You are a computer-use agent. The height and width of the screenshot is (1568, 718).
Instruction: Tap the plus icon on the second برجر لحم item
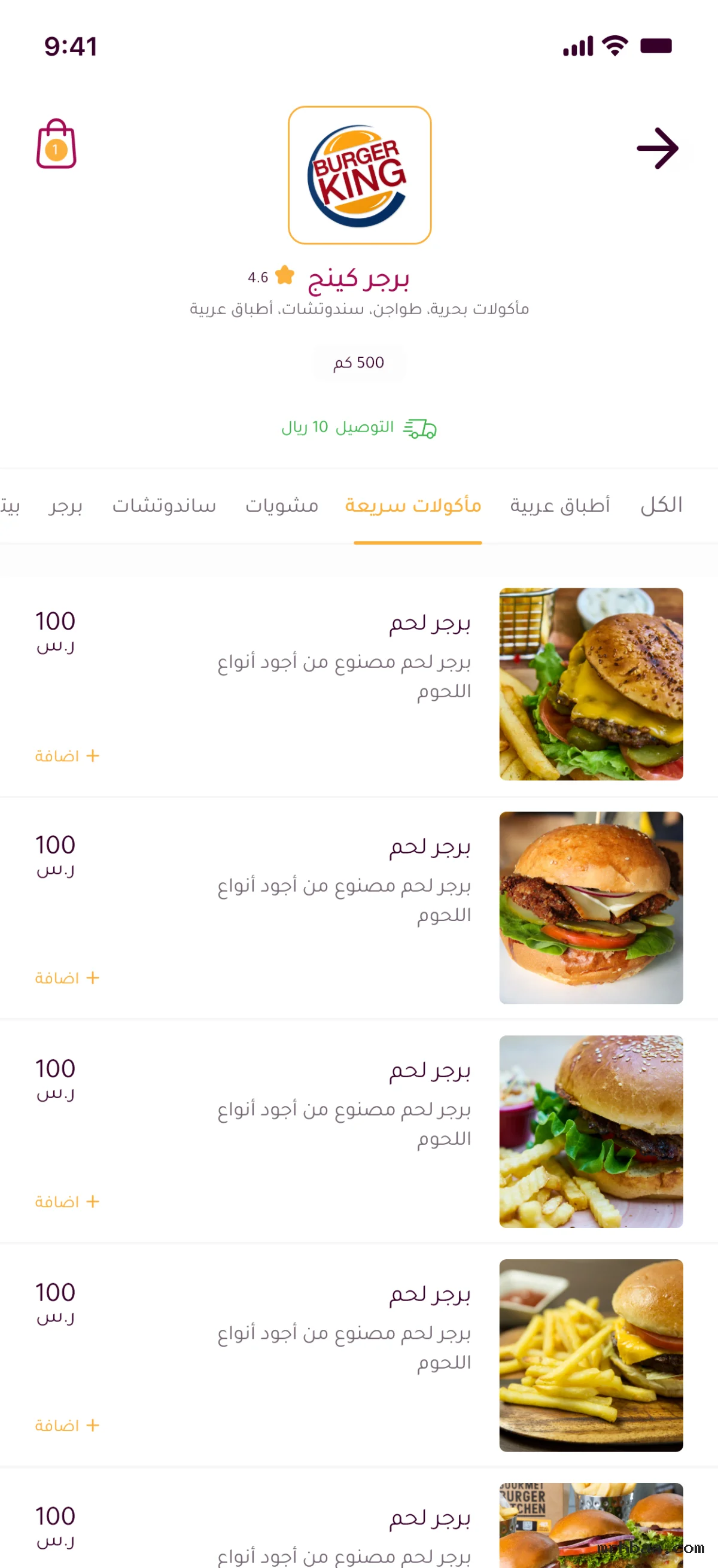[x=93, y=978]
